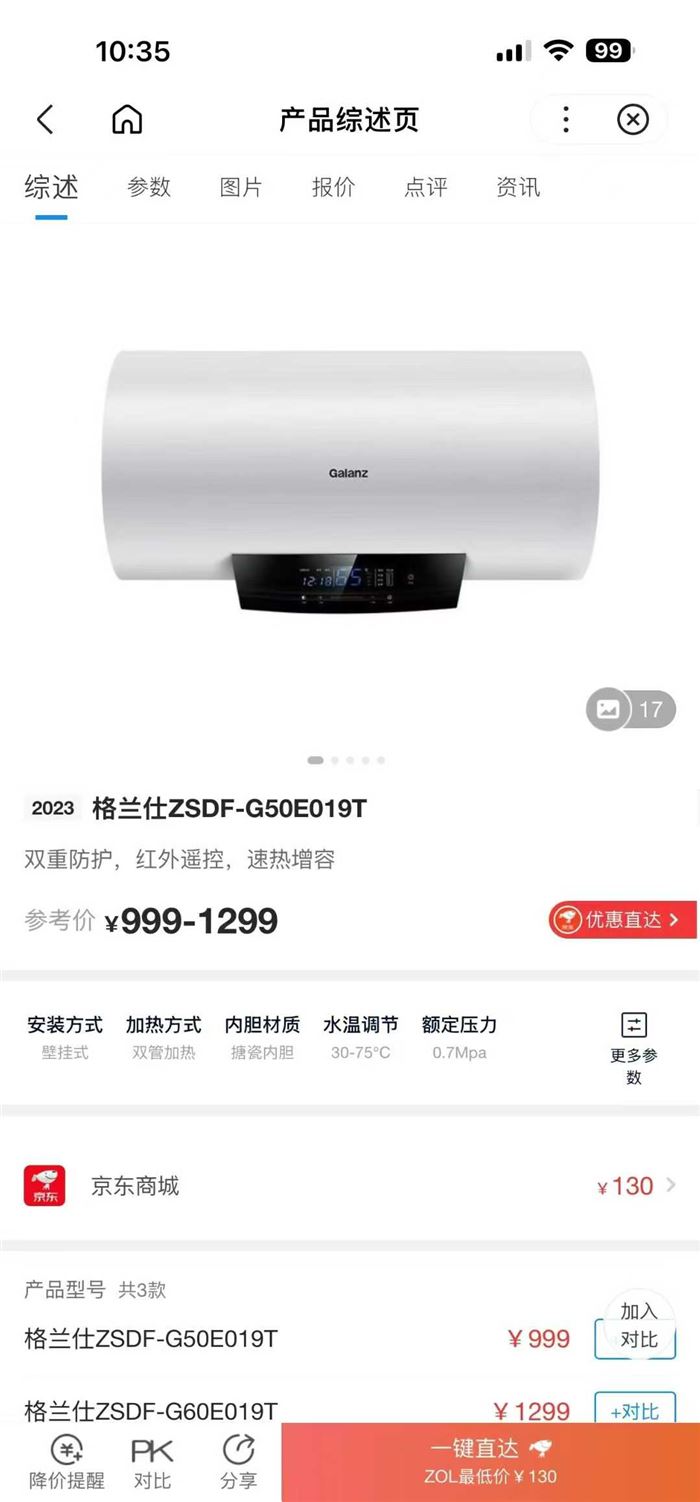This screenshot has height=1502, width=700.
Task: Add 格兰仕ZSDF-G50E019T to comparison
Action: click(x=636, y=1328)
